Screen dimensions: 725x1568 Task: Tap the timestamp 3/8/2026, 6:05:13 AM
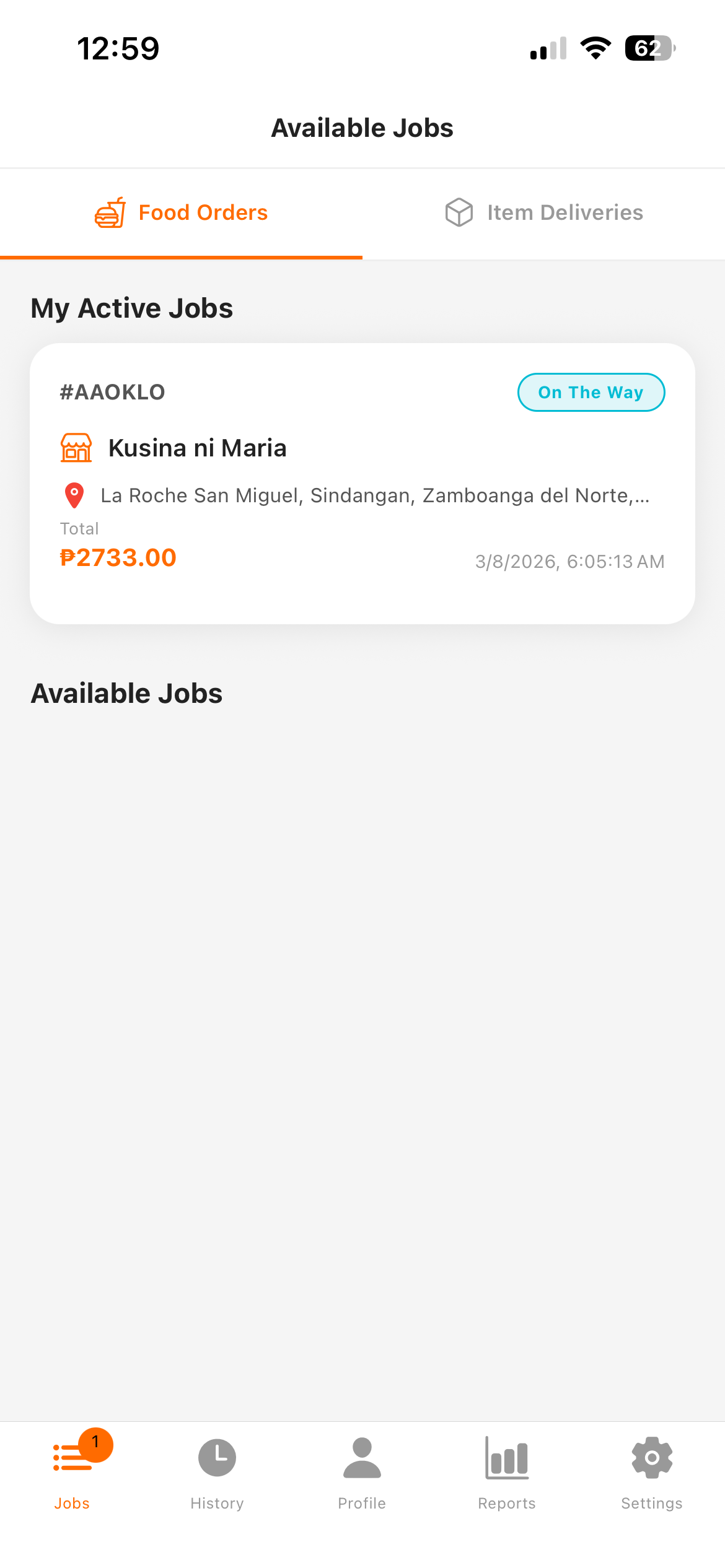(x=569, y=561)
